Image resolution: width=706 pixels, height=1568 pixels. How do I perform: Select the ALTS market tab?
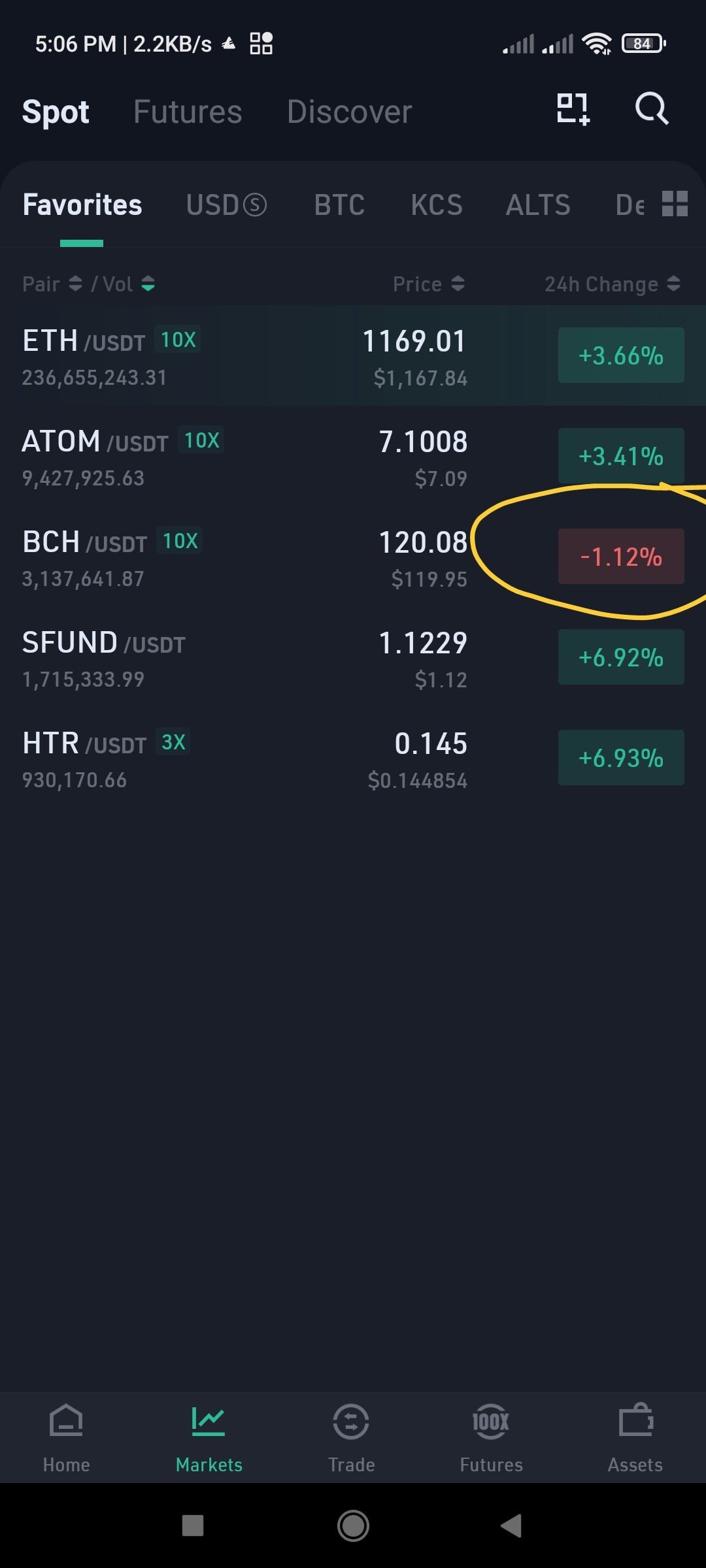[538, 205]
